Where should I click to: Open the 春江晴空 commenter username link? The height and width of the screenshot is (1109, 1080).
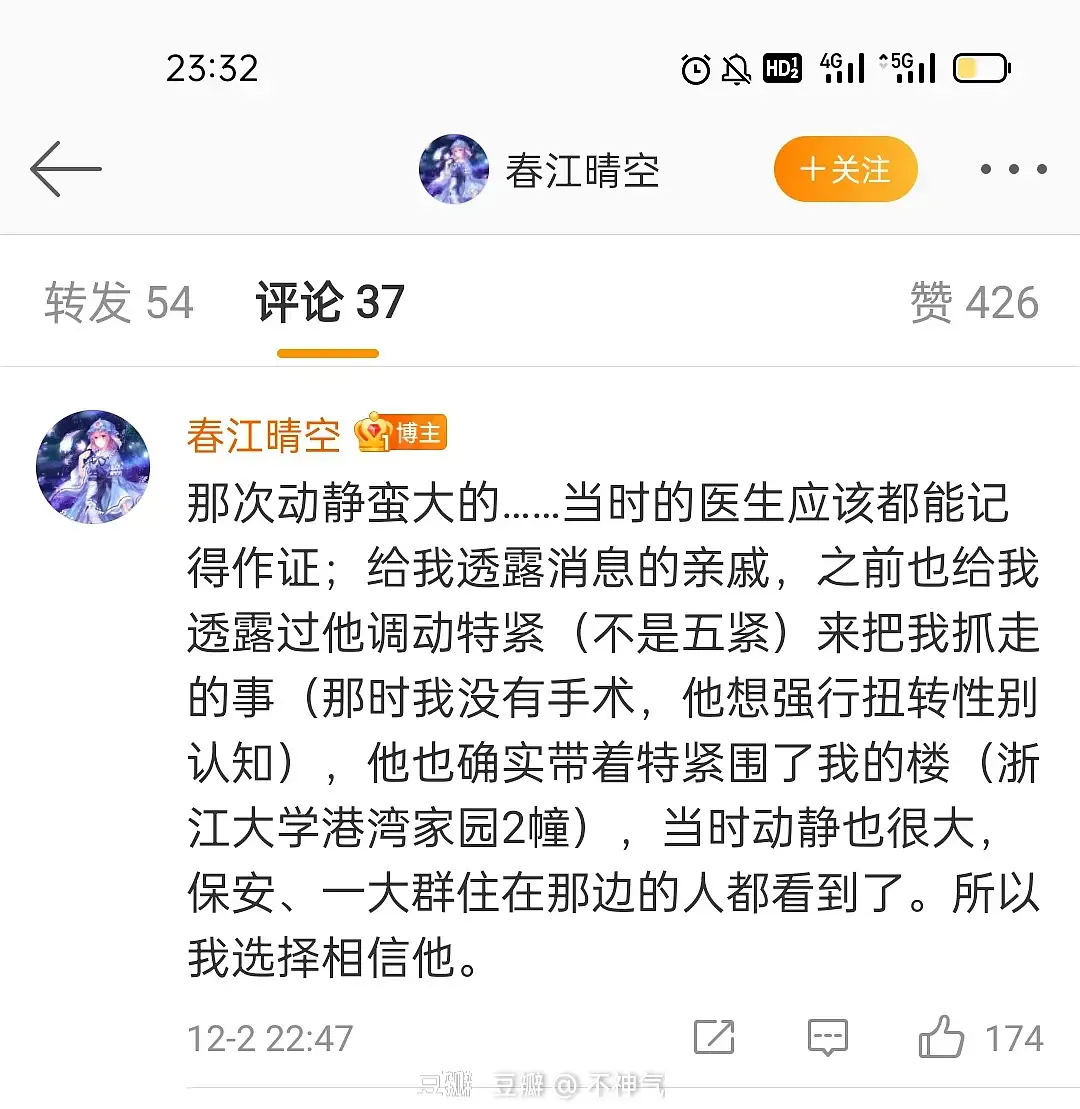(x=263, y=435)
